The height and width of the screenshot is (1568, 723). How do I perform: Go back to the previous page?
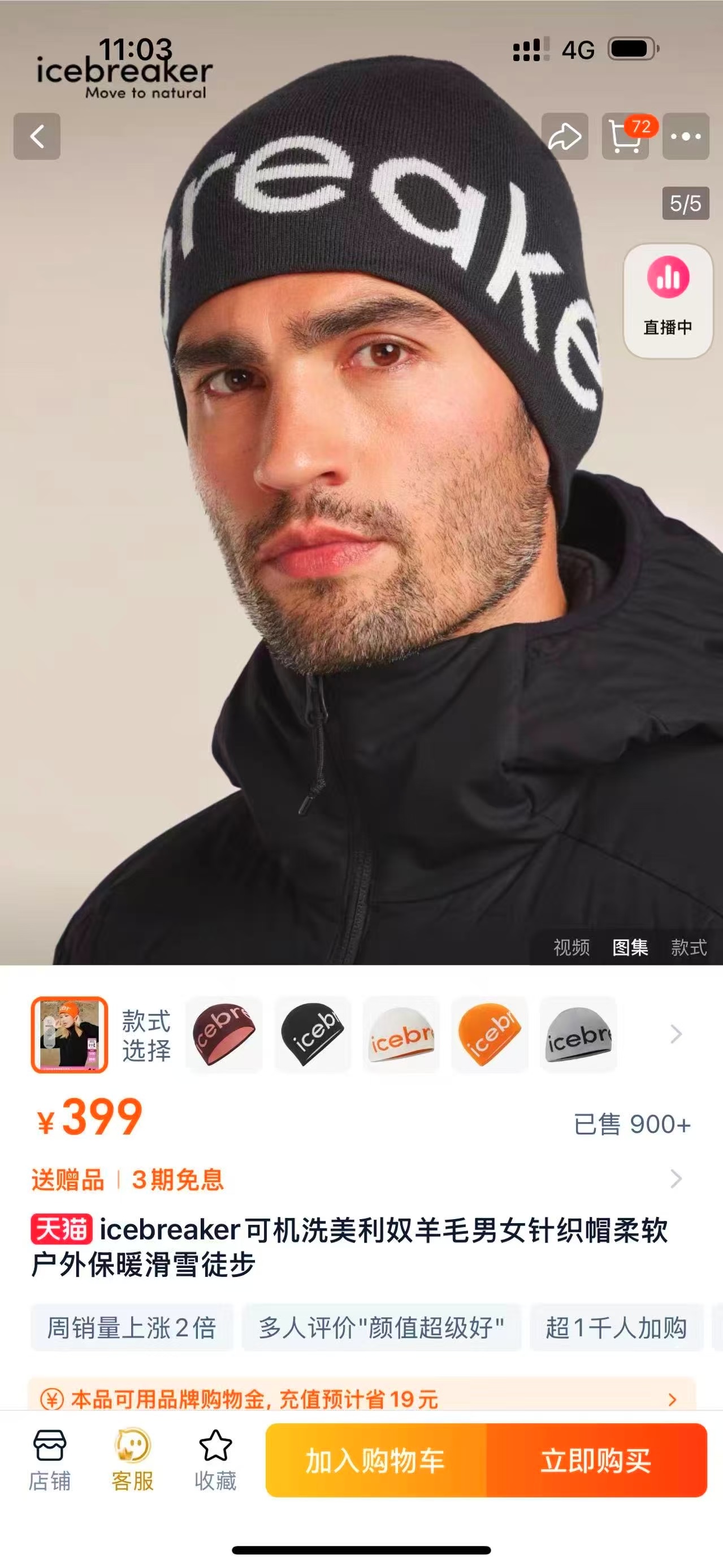click(37, 136)
